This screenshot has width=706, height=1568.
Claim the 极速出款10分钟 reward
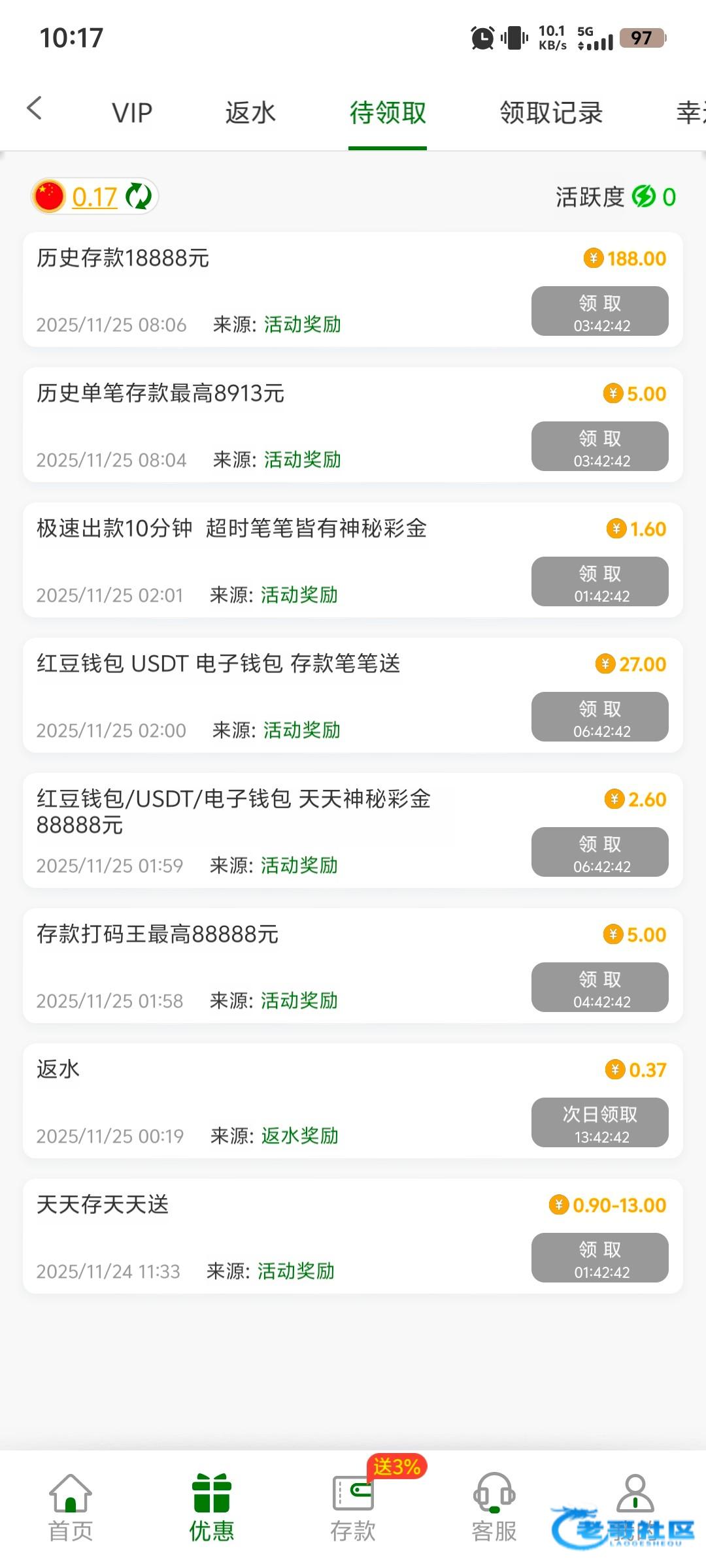point(599,581)
